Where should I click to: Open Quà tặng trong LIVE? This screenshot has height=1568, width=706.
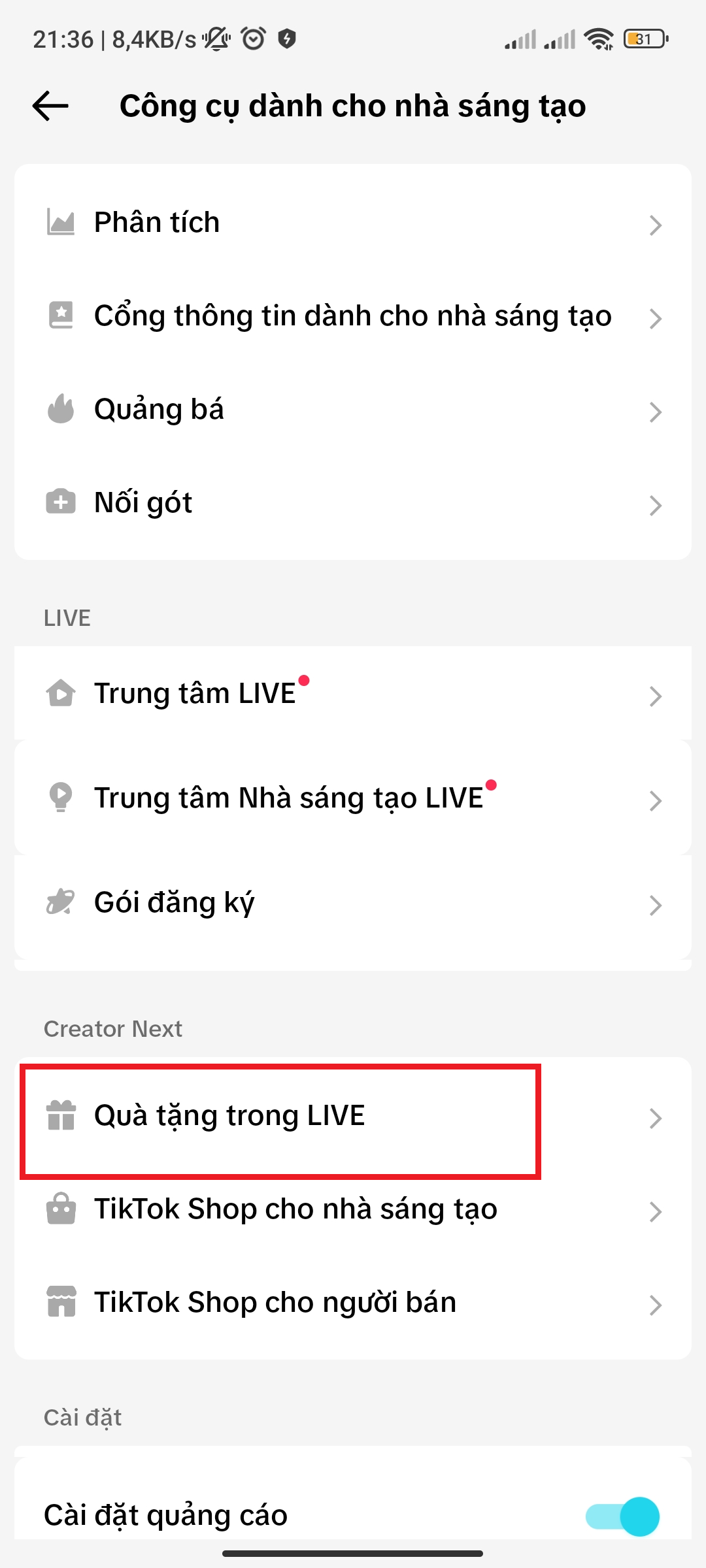pos(353,1117)
